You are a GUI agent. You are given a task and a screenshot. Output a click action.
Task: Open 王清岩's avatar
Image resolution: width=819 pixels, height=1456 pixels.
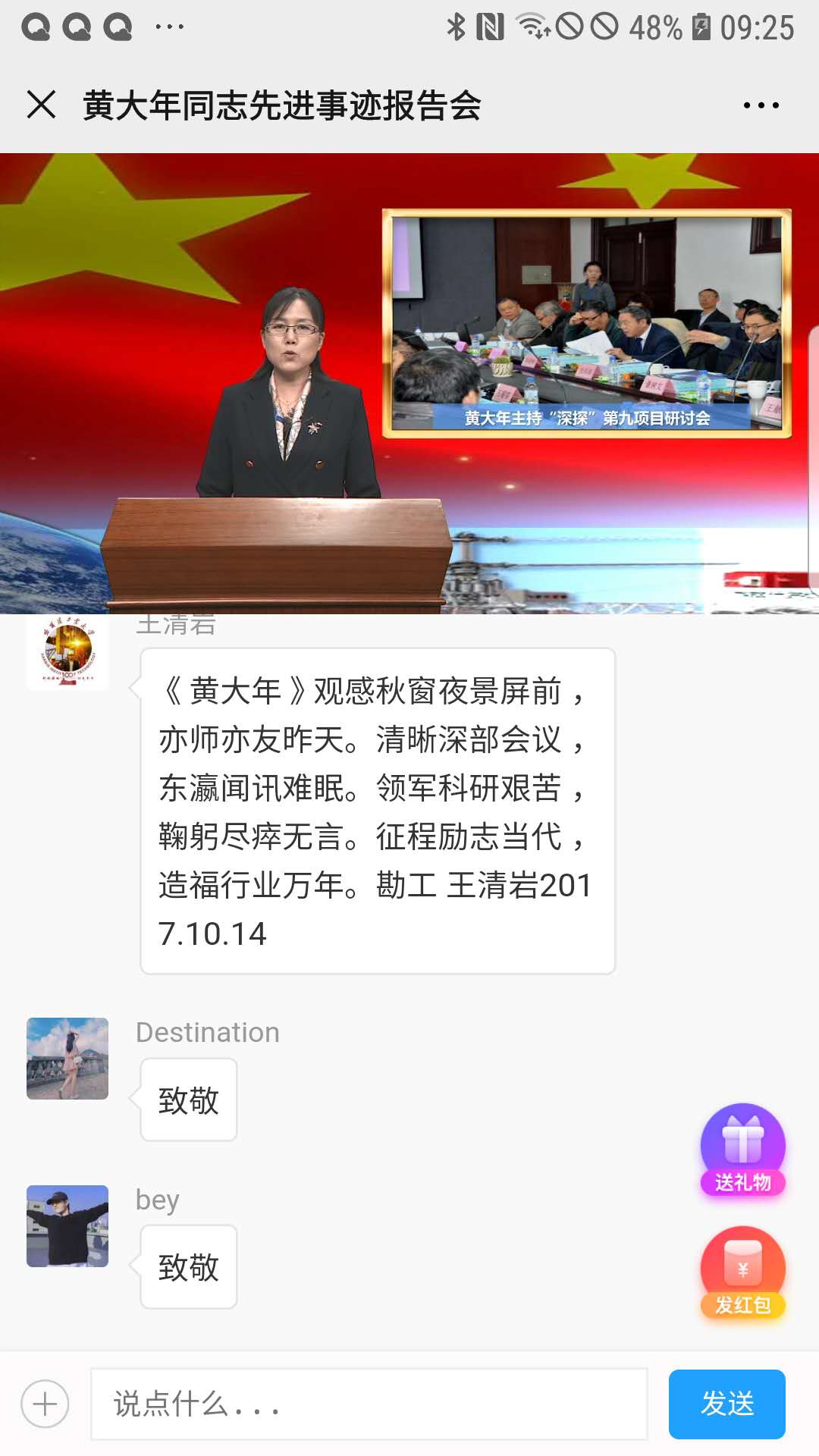67,652
